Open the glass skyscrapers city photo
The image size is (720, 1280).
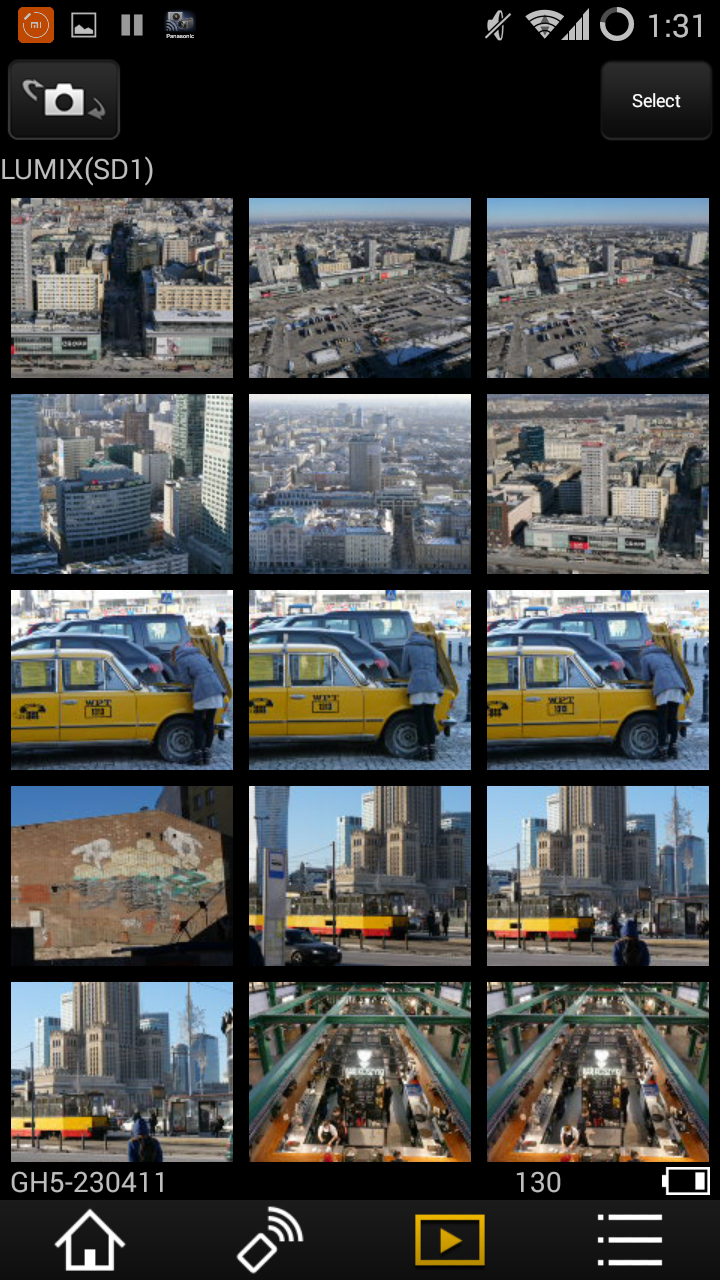click(122, 484)
